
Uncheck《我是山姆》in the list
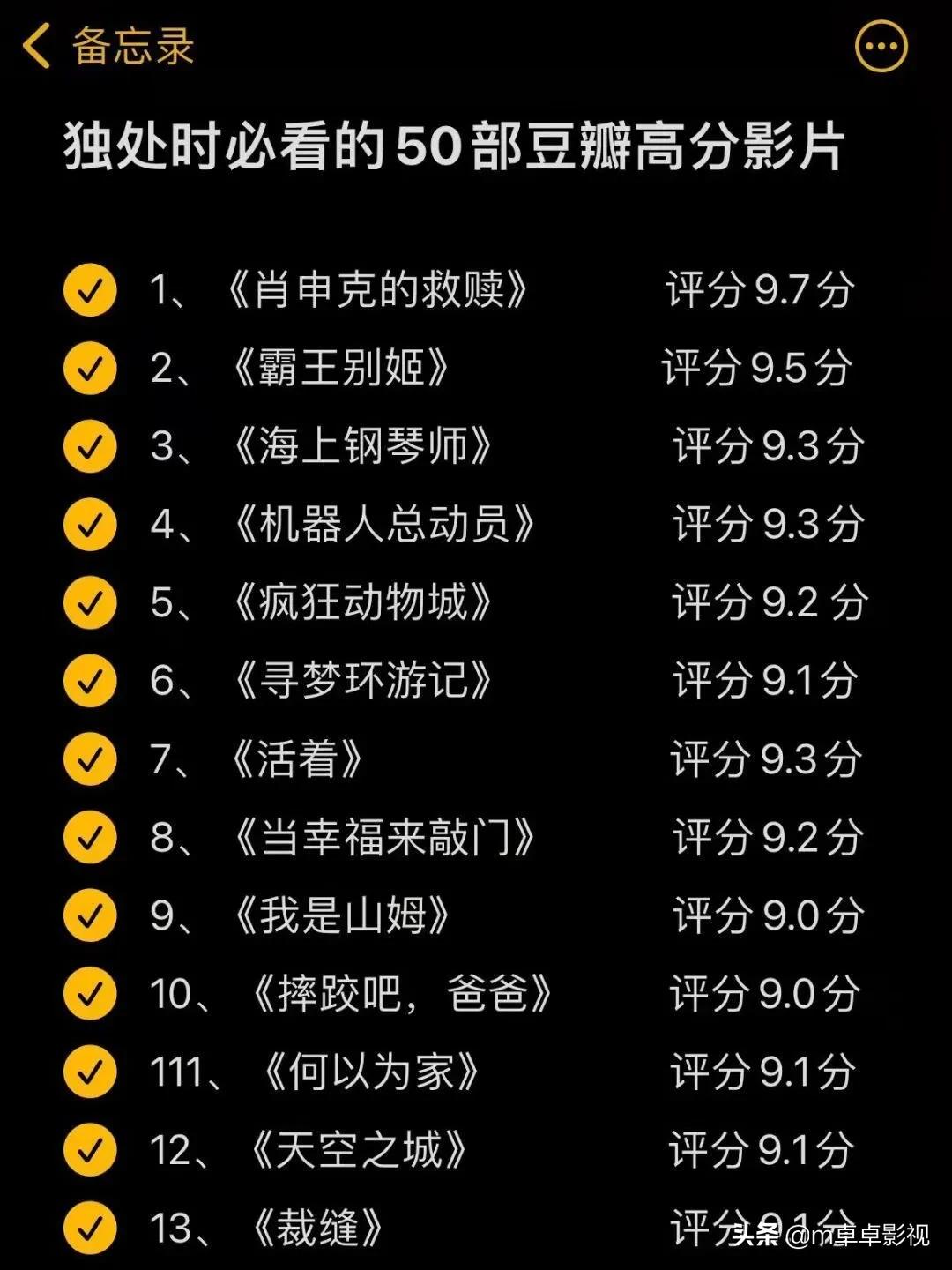coord(90,915)
